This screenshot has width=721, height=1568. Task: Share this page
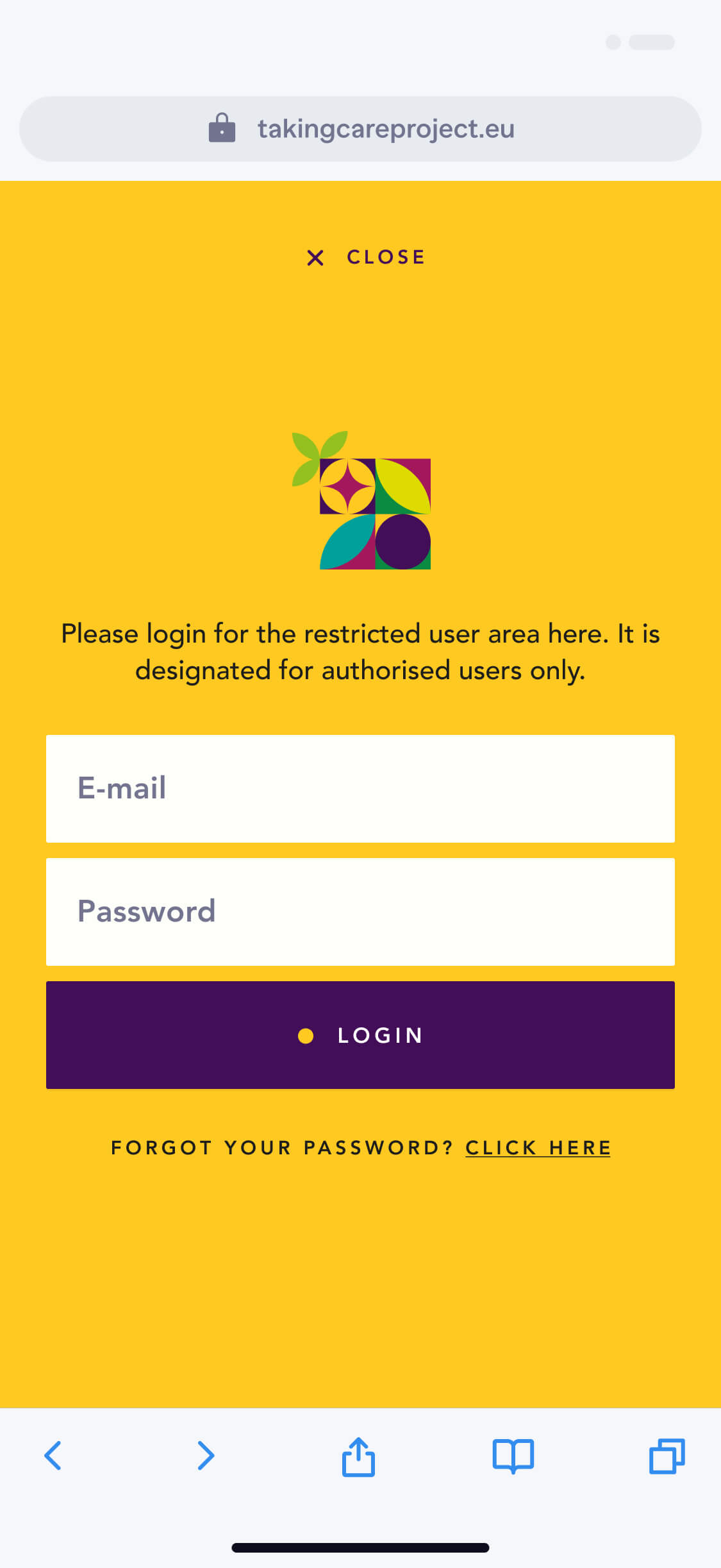[358, 1456]
